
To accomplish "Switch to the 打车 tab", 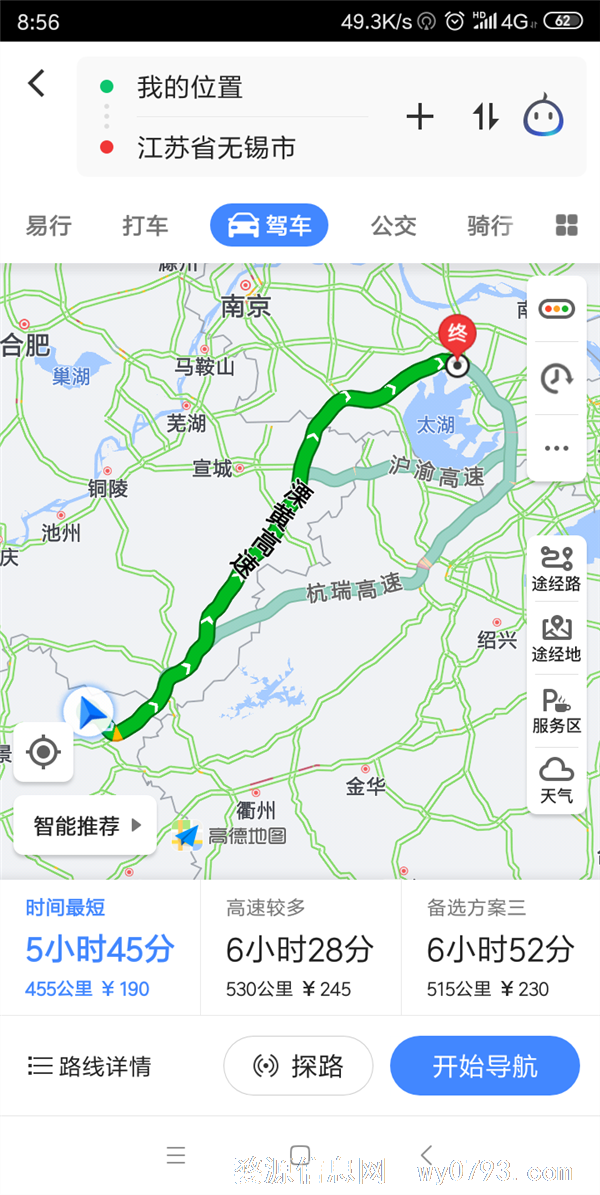I will (x=145, y=225).
